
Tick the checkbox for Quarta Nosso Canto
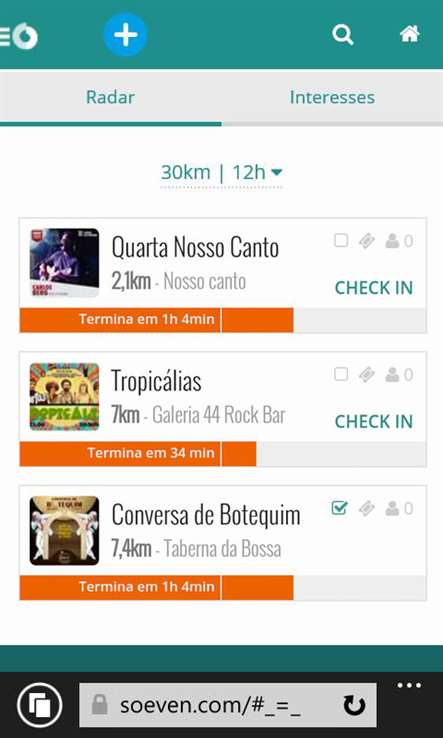341,241
